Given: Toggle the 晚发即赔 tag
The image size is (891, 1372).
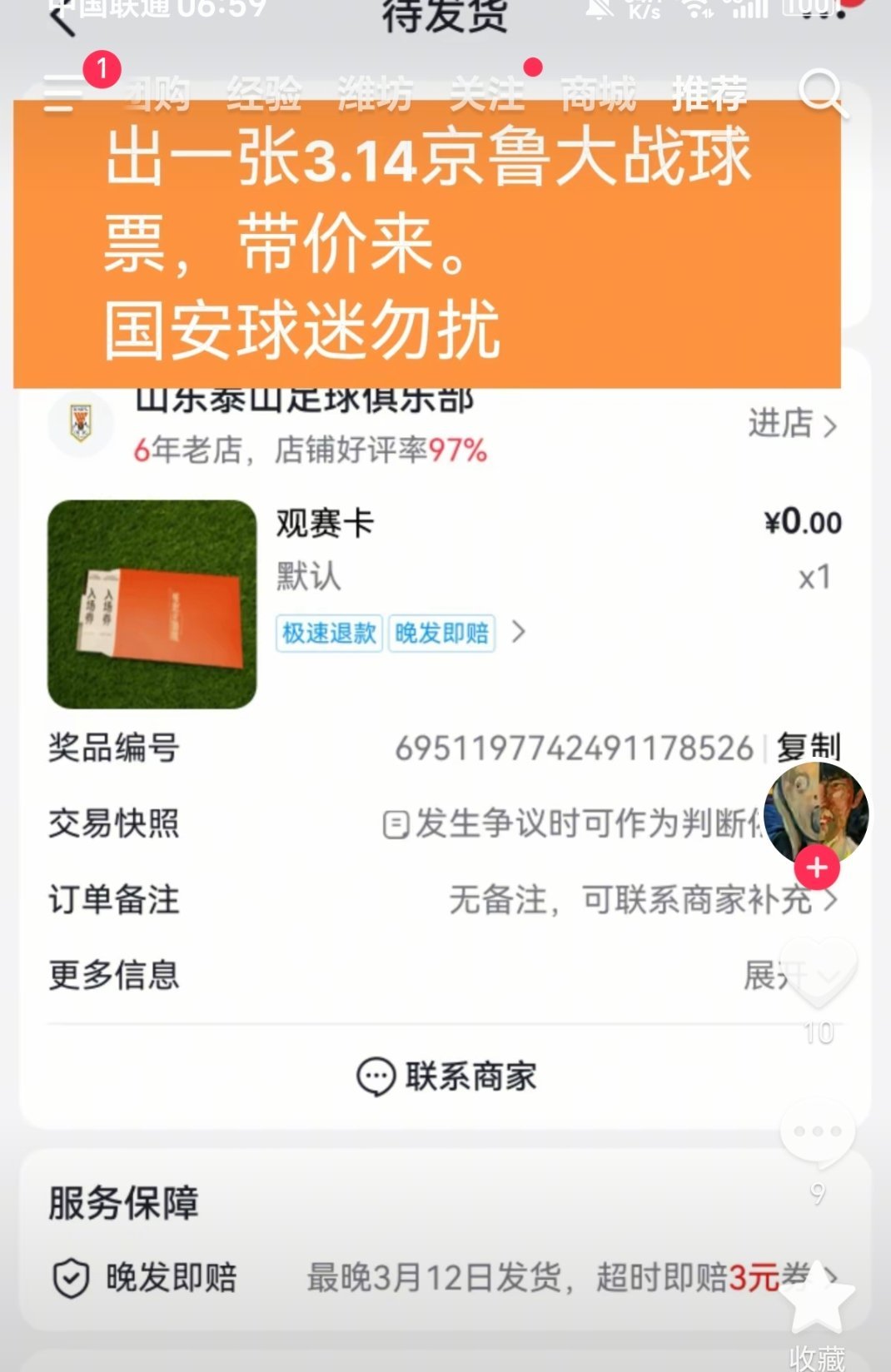Looking at the screenshot, I should (441, 634).
